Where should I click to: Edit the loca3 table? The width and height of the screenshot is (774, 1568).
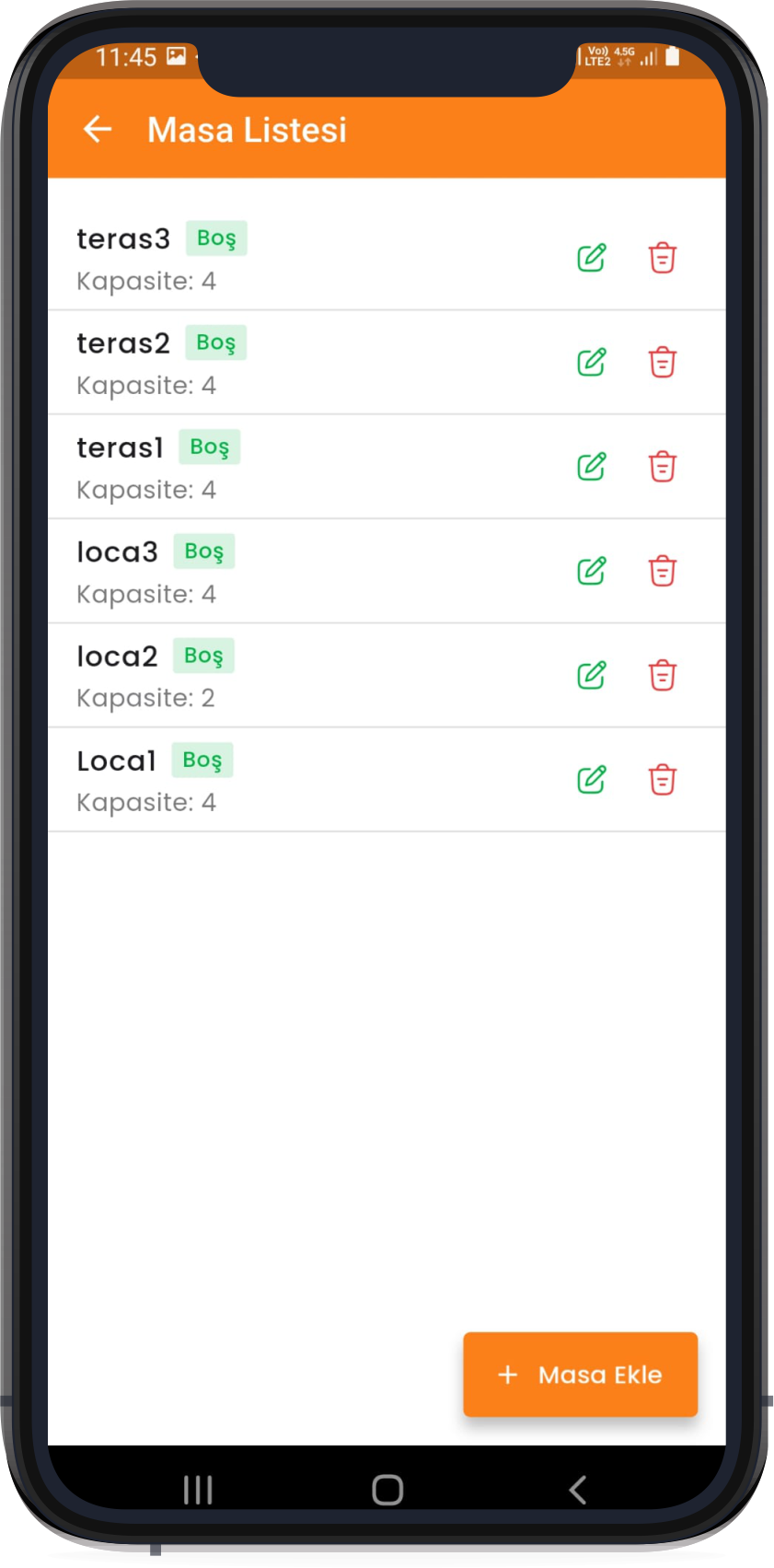pos(592,571)
